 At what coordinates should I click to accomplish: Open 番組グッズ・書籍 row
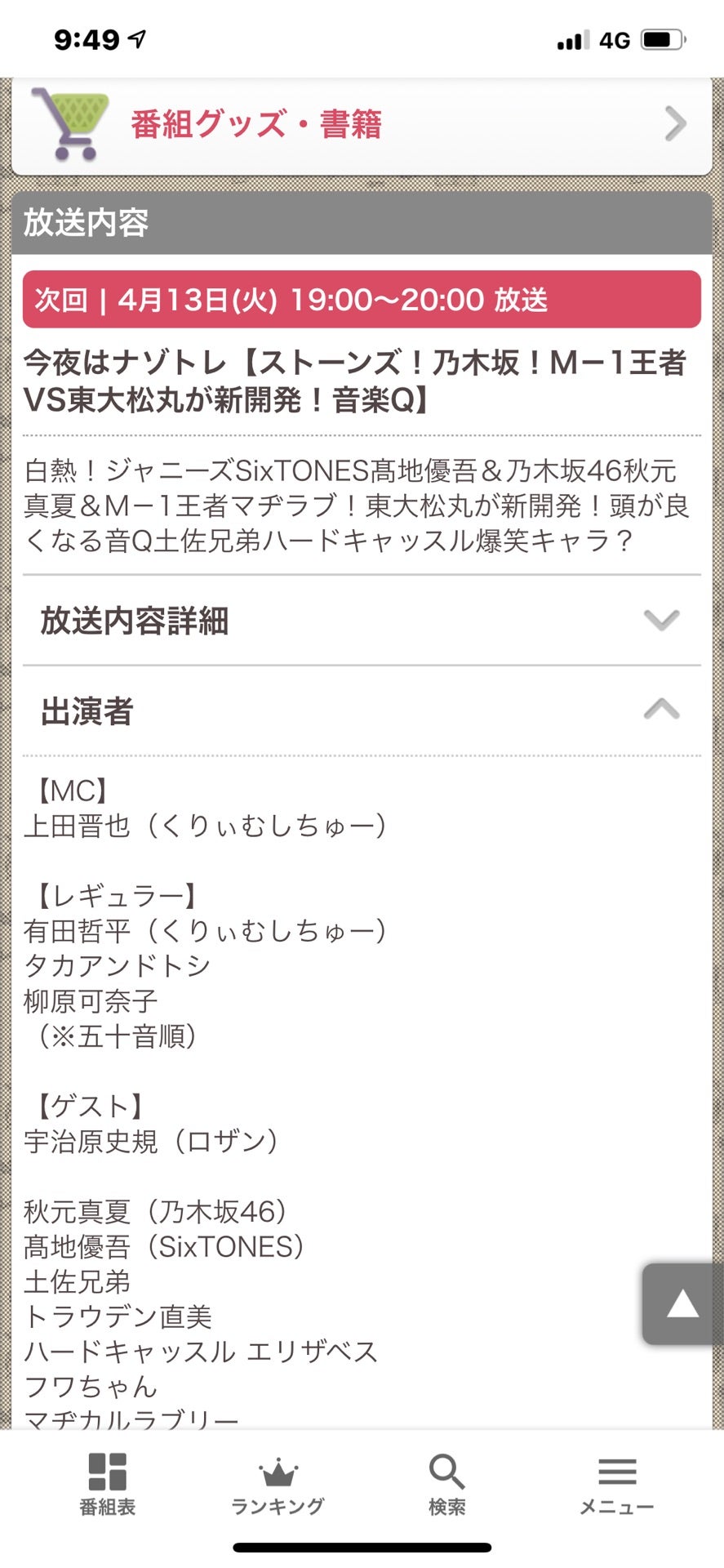[361, 125]
